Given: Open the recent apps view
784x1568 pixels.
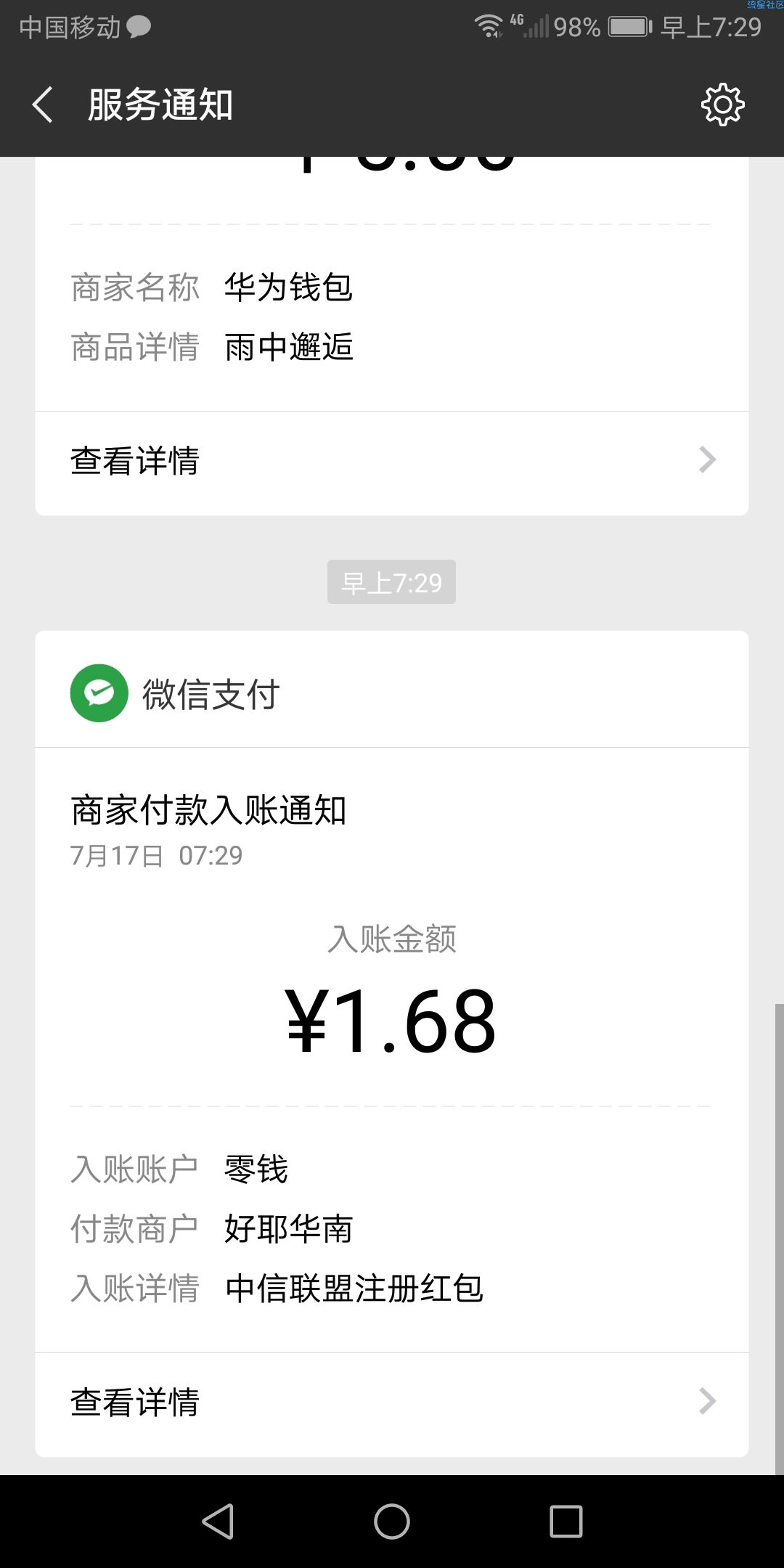Looking at the screenshot, I should point(566,1521).
